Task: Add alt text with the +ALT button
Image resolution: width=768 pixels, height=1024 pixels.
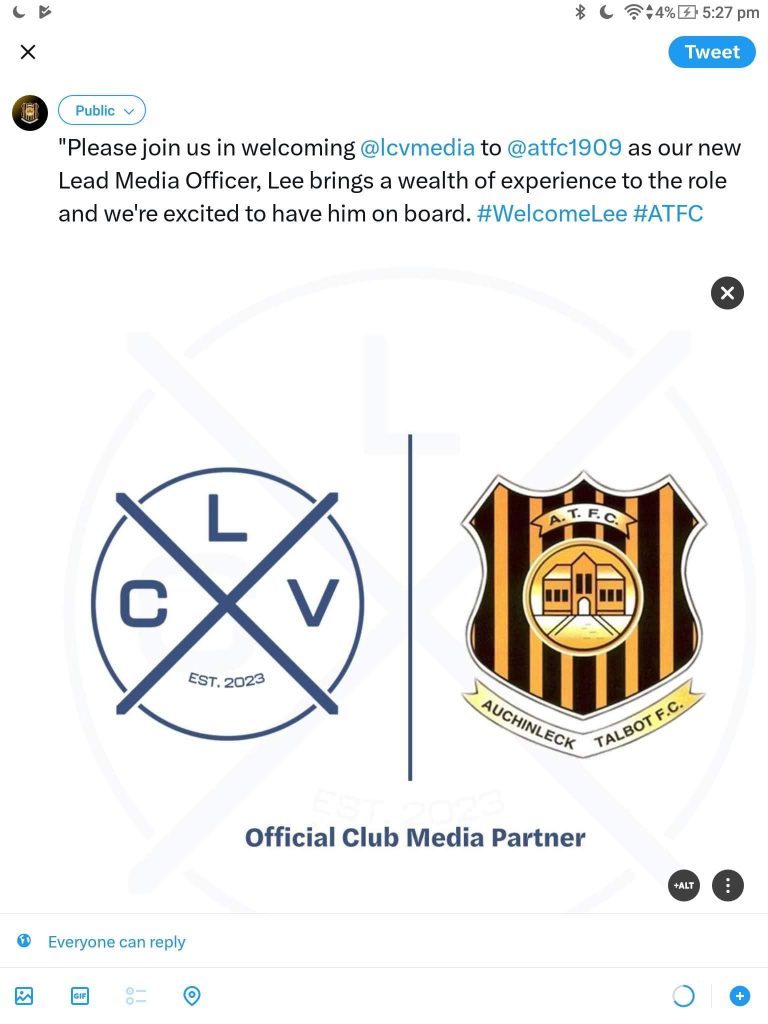Action: [684, 885]
